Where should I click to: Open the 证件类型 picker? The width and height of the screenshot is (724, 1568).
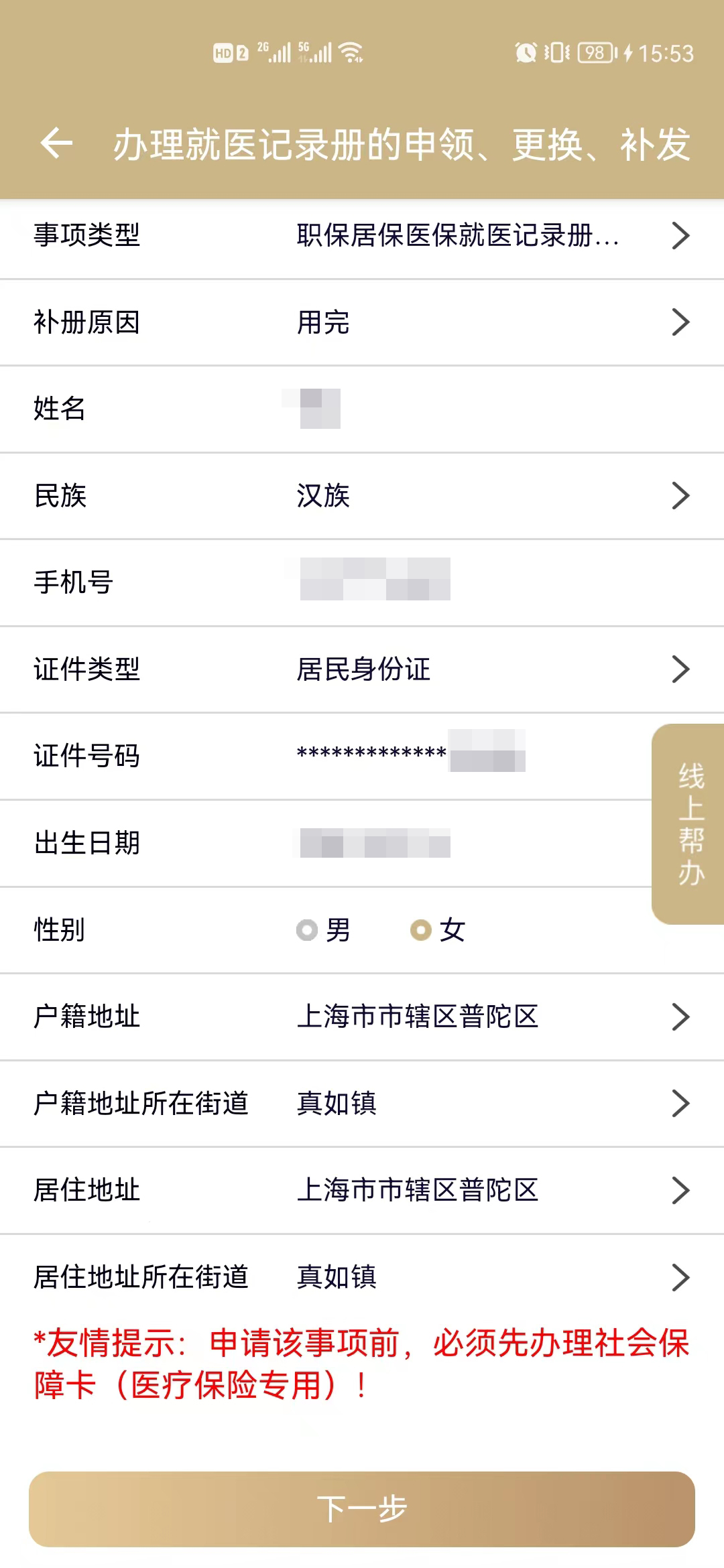pyautogui.click(x=362, y=669)
